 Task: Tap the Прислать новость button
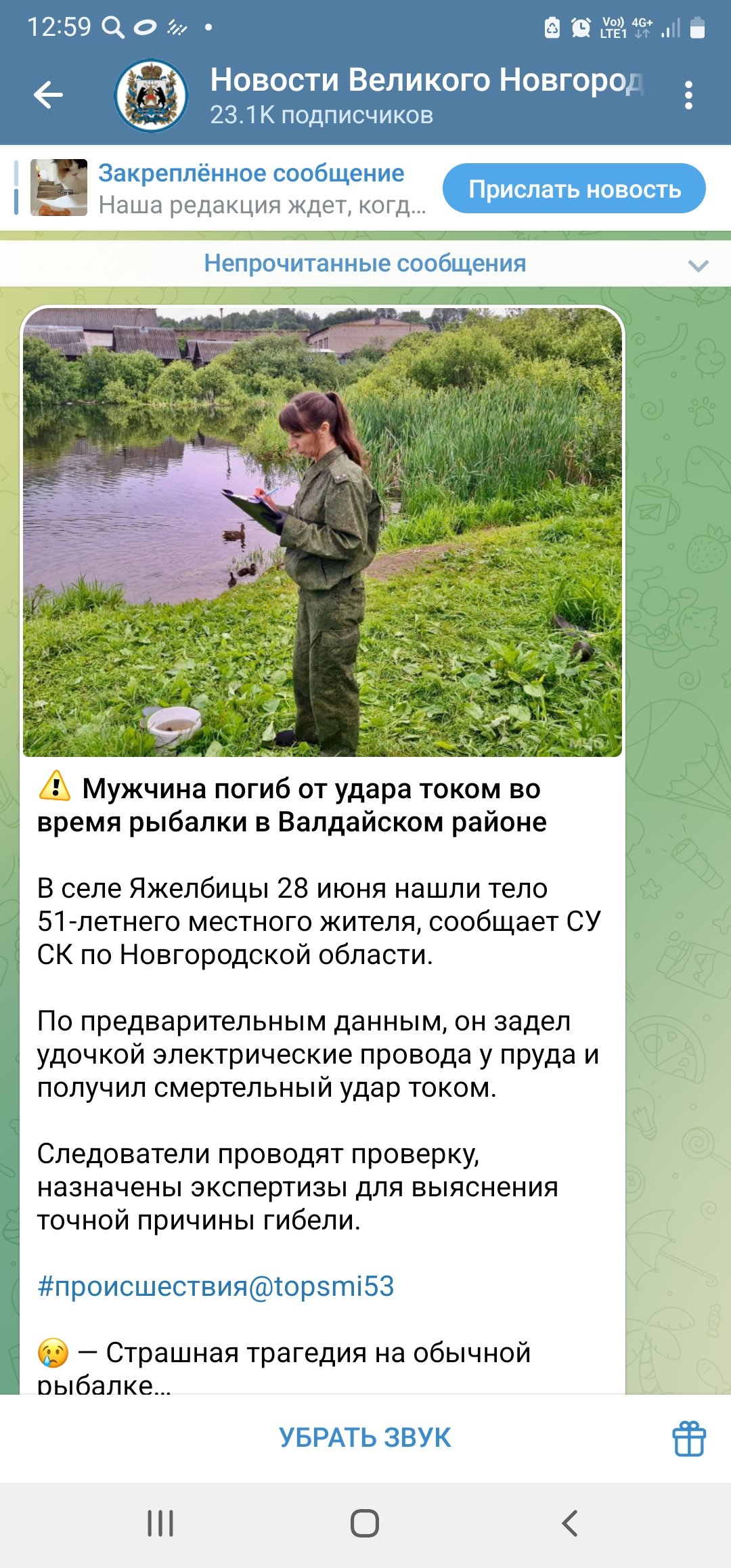(574, 189)
